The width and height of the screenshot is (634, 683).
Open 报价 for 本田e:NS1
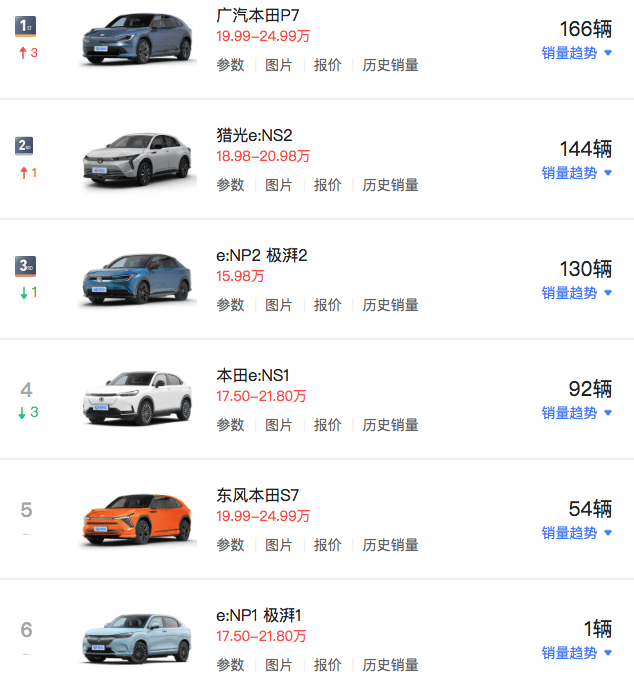(327, 425)
